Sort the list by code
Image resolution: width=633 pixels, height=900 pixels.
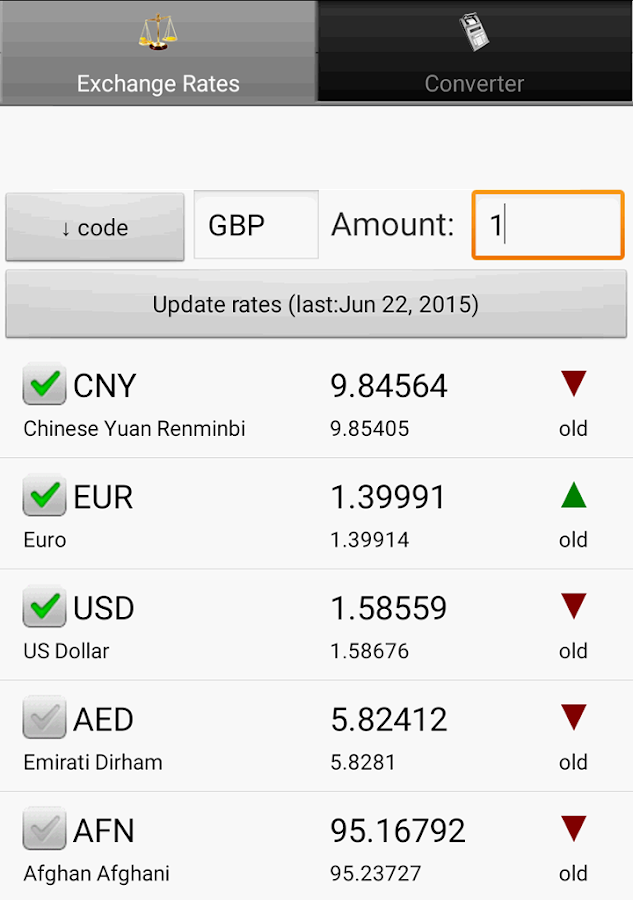[x=95, y=227]
